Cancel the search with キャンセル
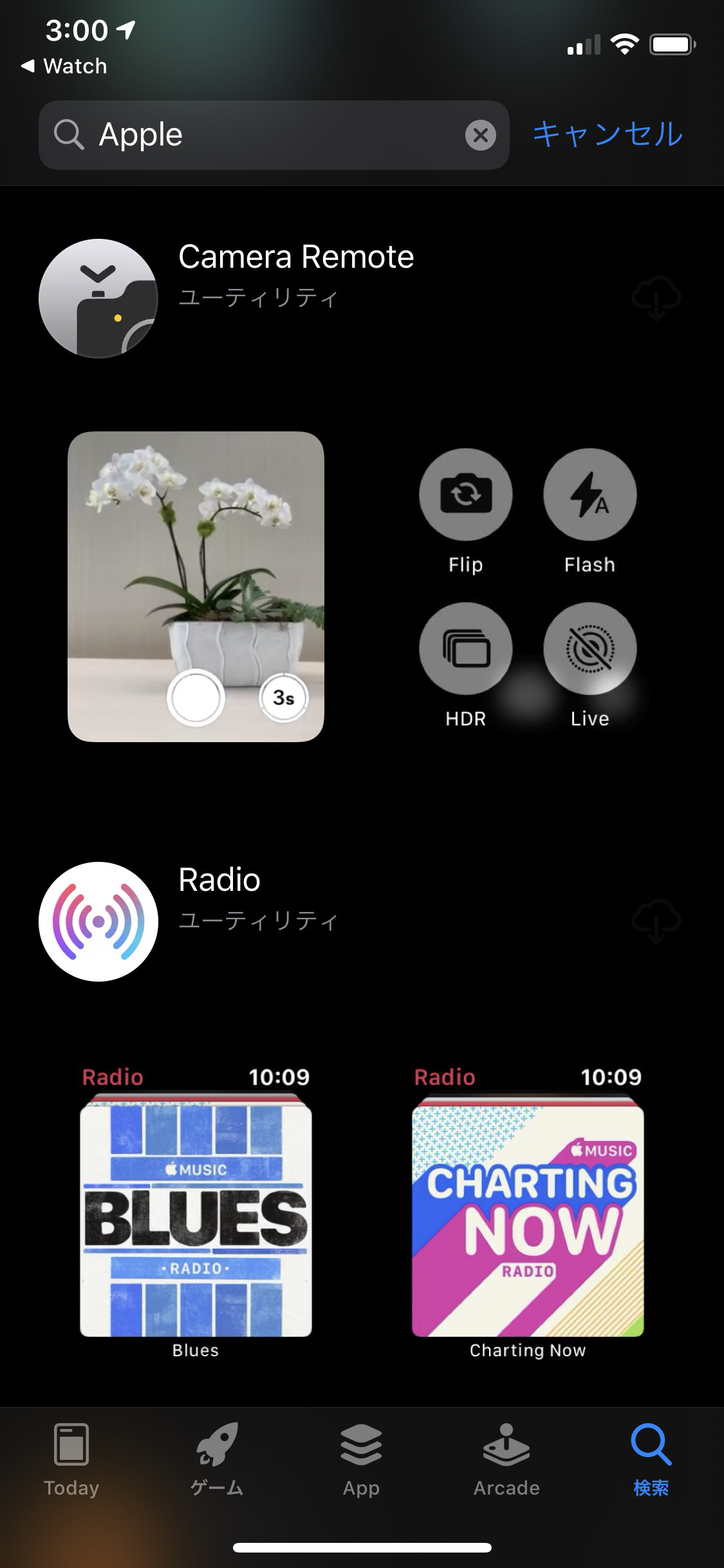This screenshot has width=724, height=1568. [608, 135]
